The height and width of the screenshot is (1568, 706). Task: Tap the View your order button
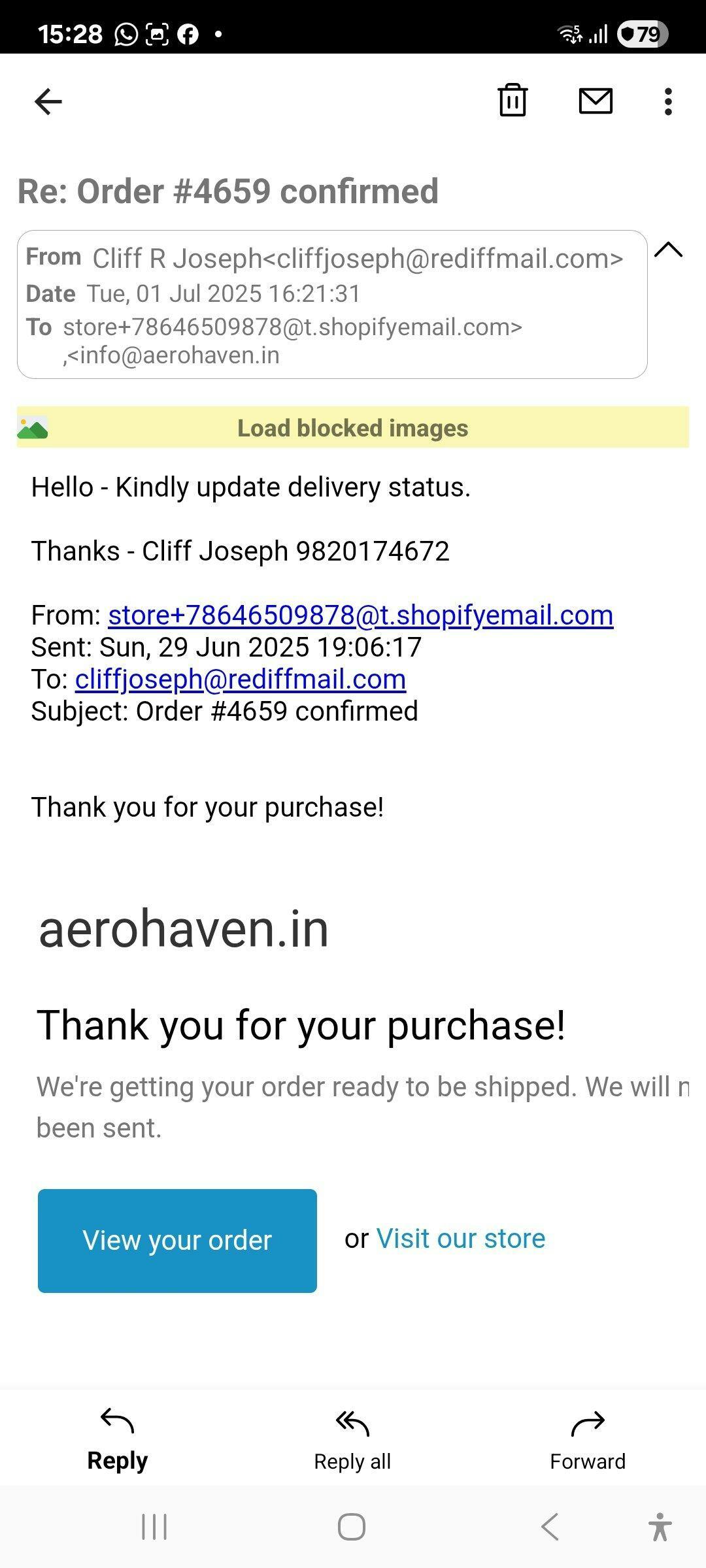(x=177, y=1241)
